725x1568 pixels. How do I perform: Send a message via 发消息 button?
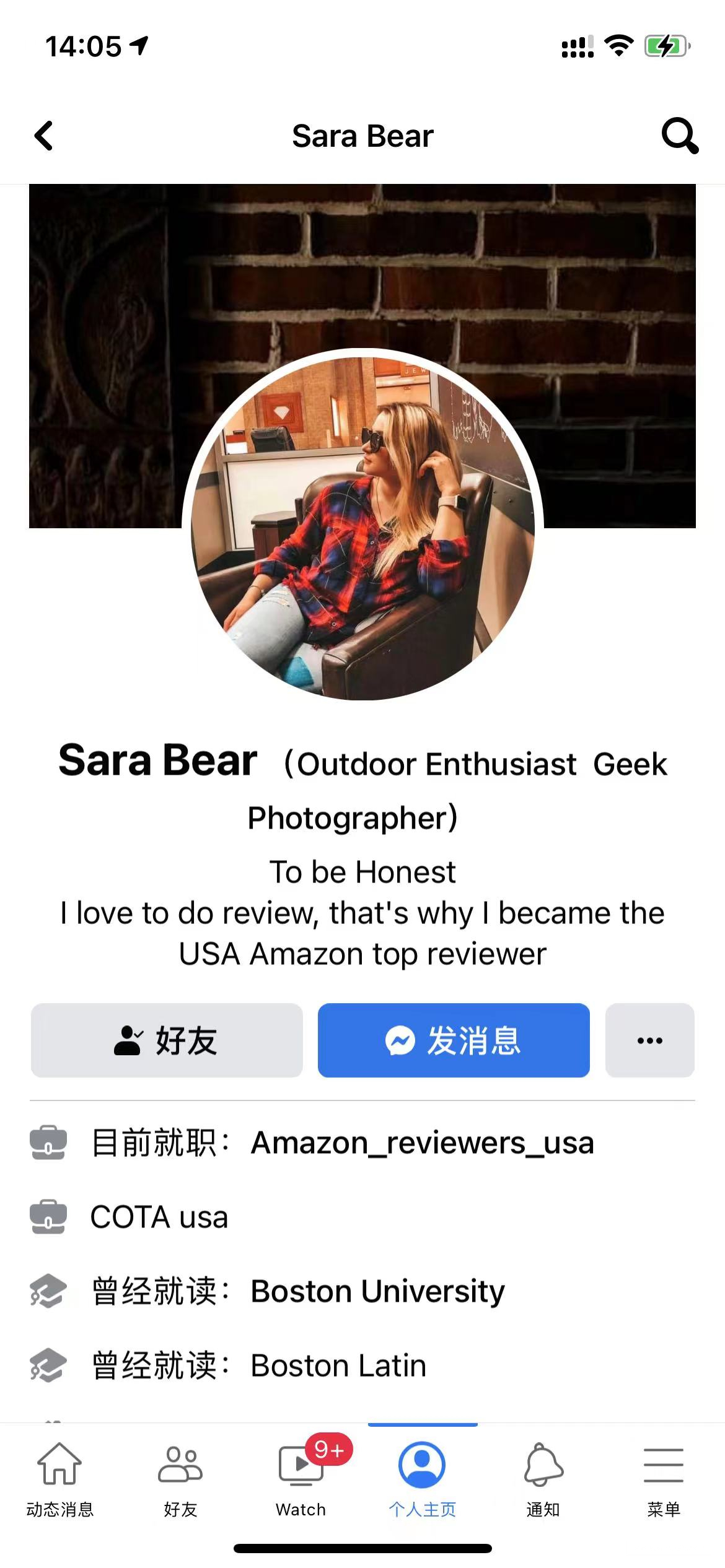(454, 1040)
